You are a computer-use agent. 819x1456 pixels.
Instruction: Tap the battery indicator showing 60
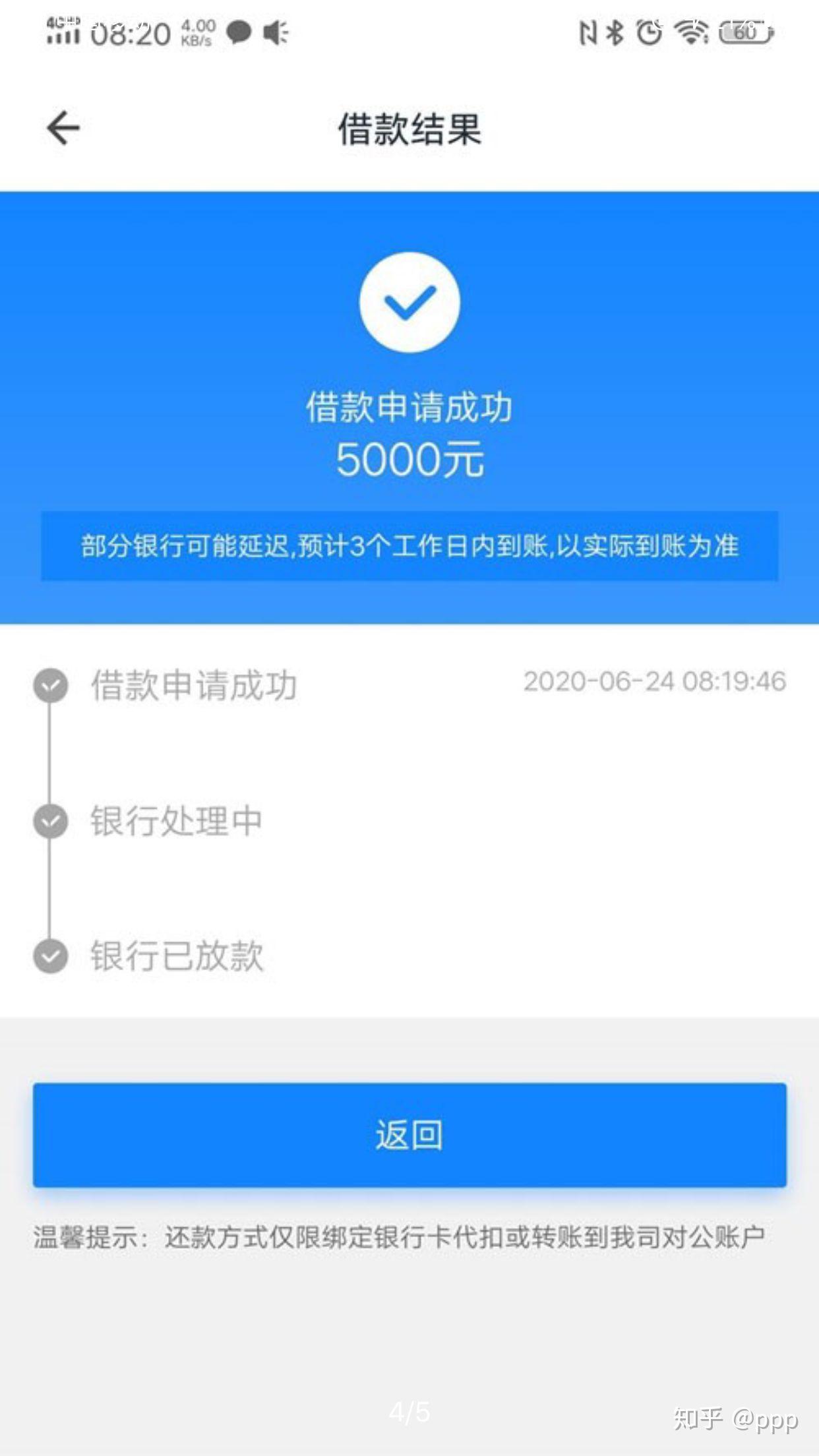pyautogui.click(x=747, y=31)
